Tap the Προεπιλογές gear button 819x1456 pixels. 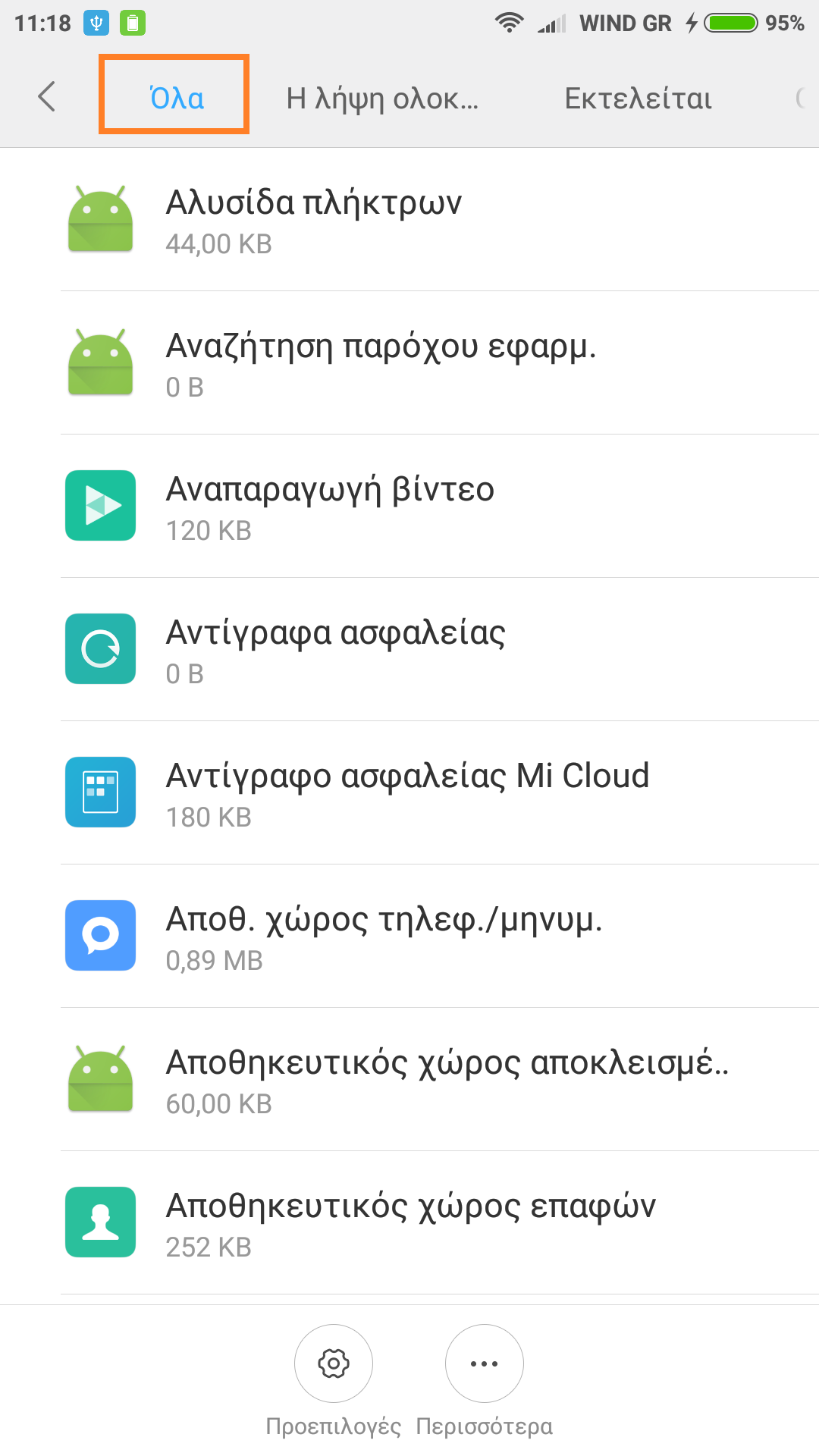coord(334,1363)
